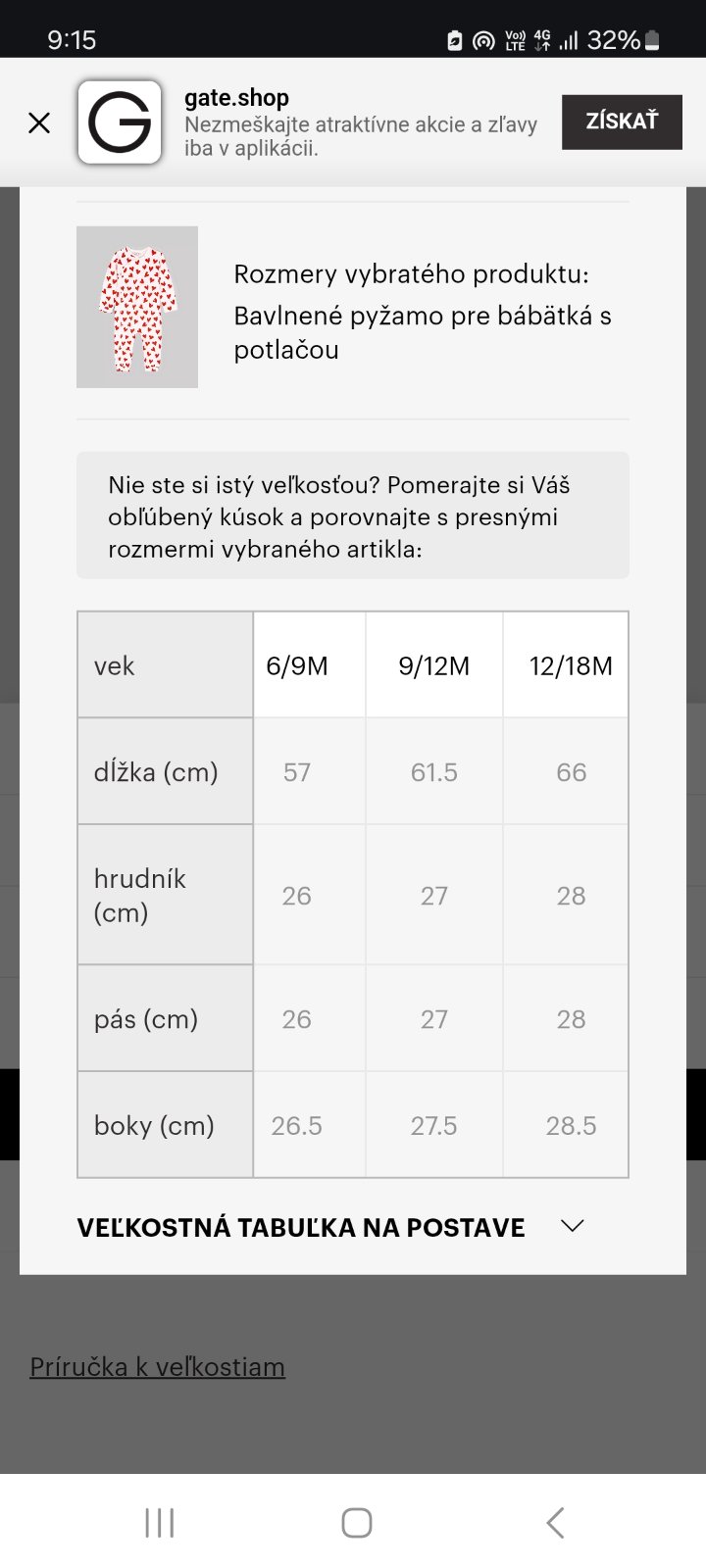Expand Veľkostná tabuľka na postave section

point(572,1226)
